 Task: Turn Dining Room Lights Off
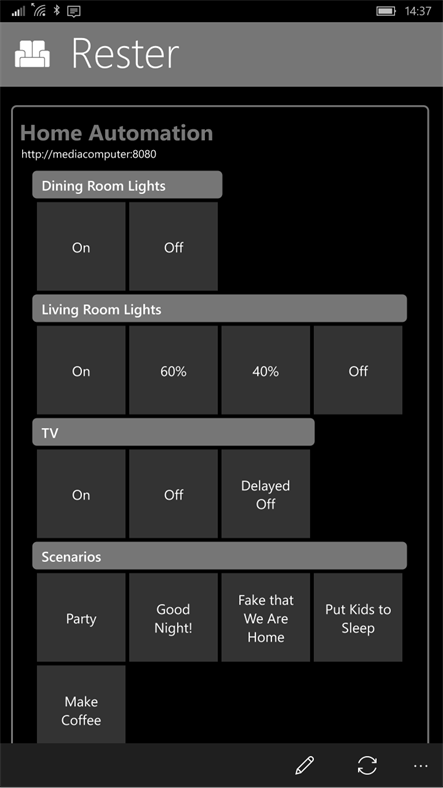tap(173, 246)
